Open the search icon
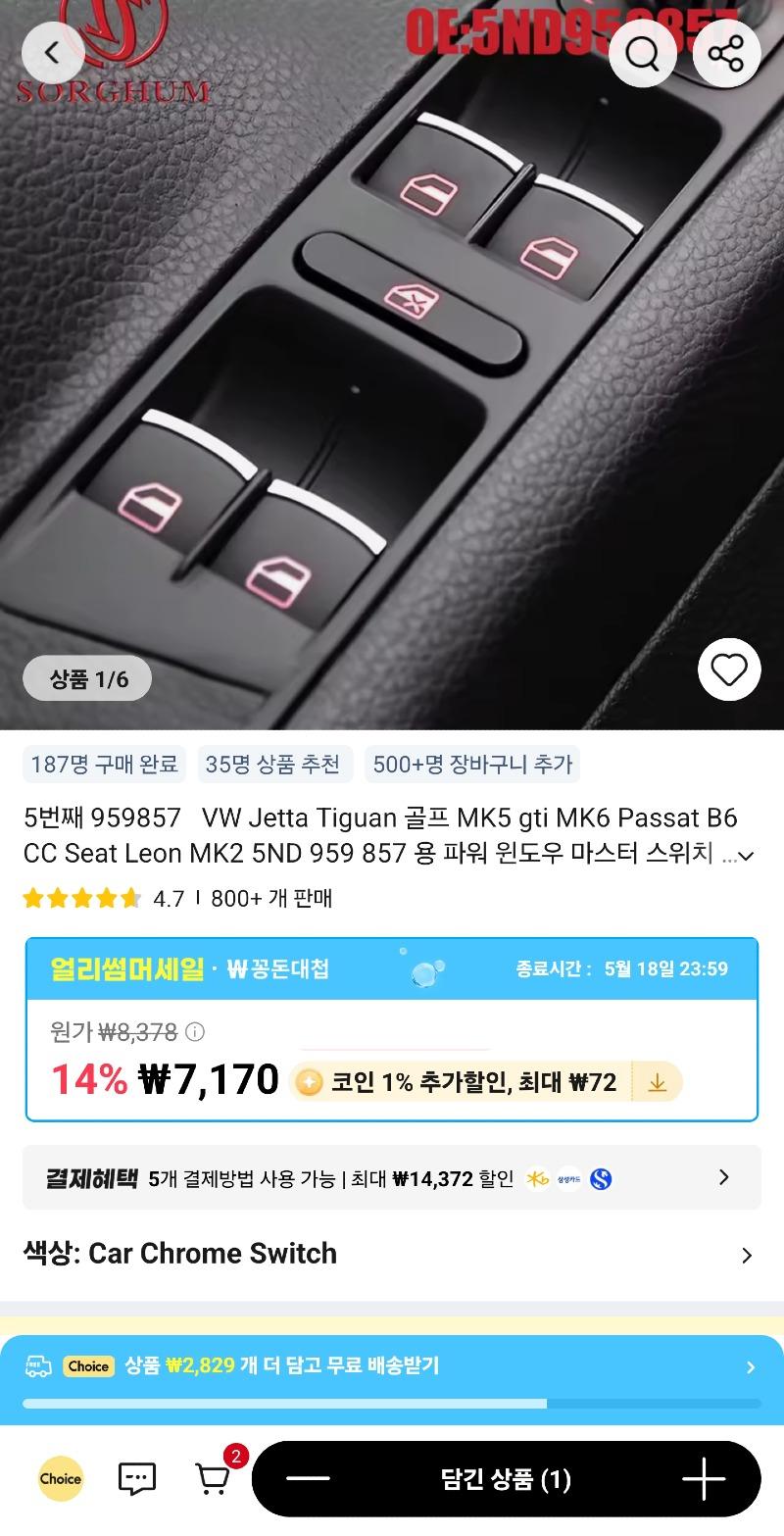The width and height of the screenshot is (784, 1536). pyautogui.click(x=642, y=54)
